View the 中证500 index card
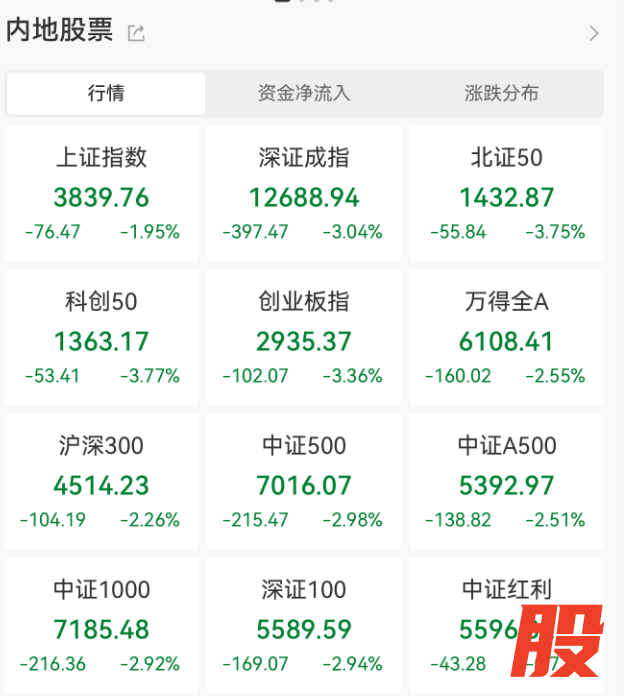 tap(304, 482)
